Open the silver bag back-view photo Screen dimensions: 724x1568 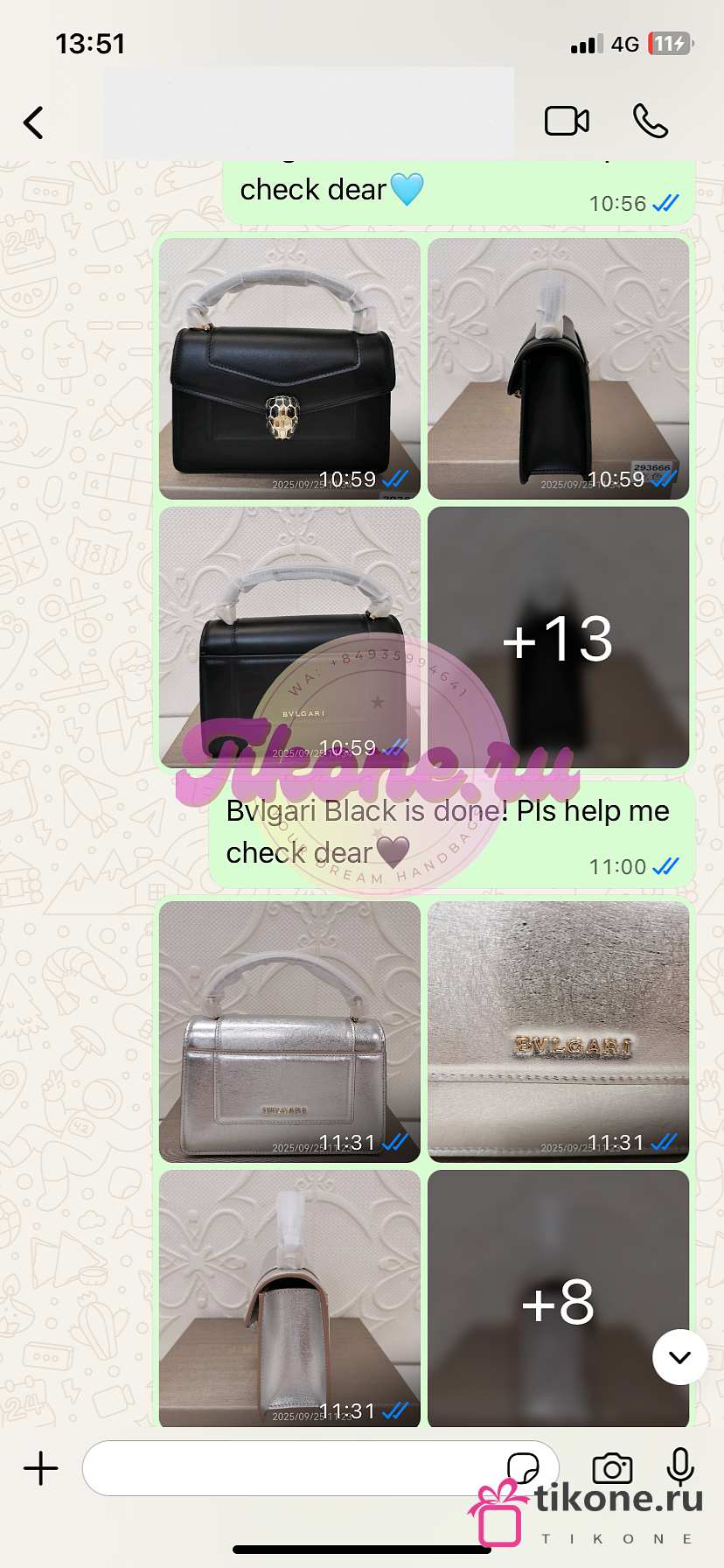click(x=289, y=1032)
